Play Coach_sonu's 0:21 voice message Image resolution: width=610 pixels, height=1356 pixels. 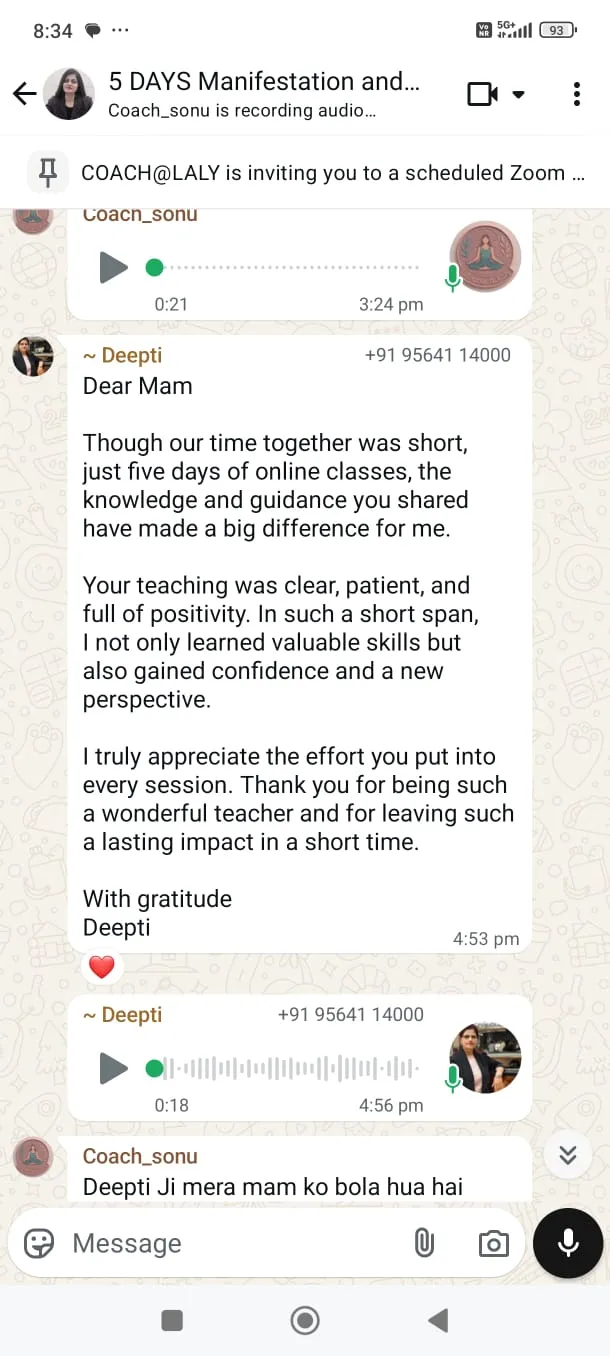tap(114, 267)
